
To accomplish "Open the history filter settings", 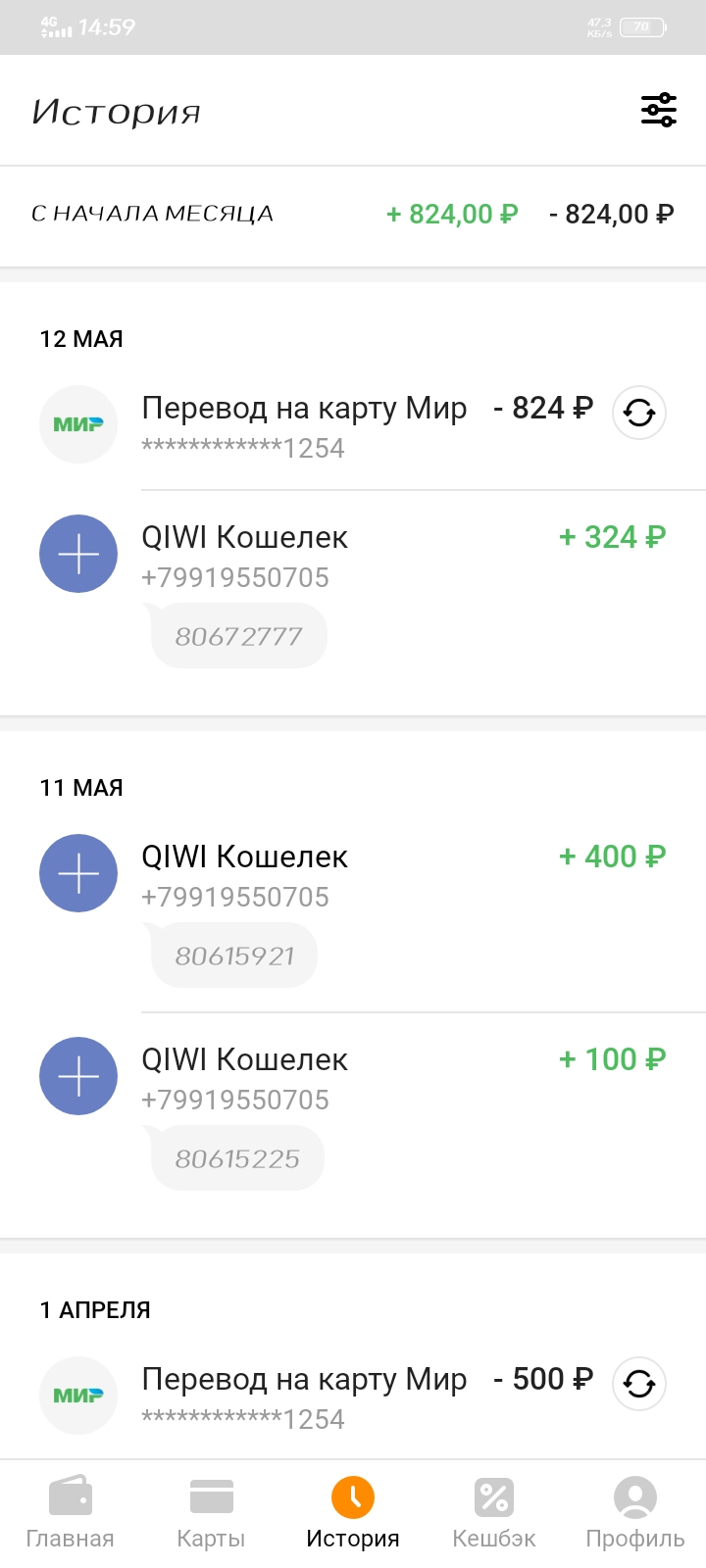I will (x=659, y=111).
